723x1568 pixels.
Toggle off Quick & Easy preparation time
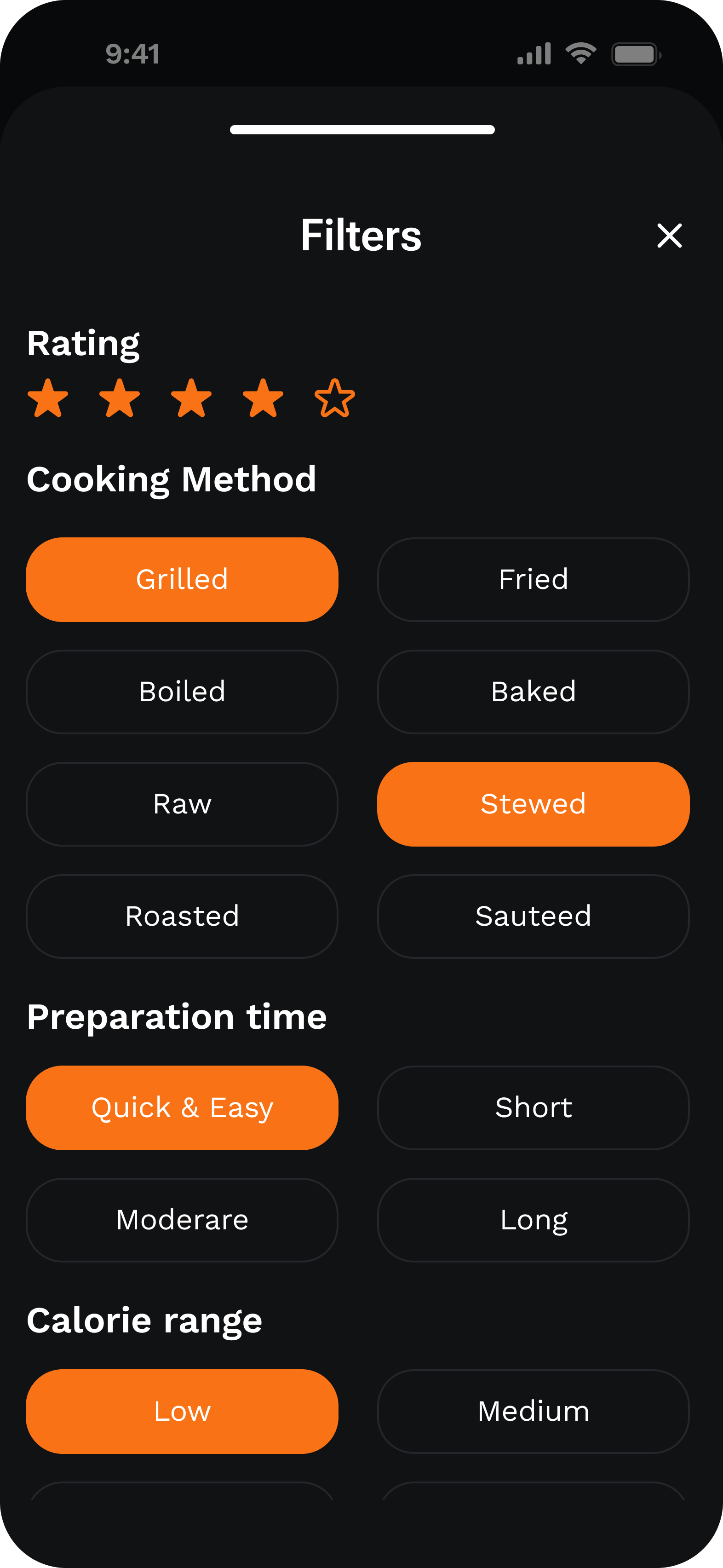tap(182, 1108)
